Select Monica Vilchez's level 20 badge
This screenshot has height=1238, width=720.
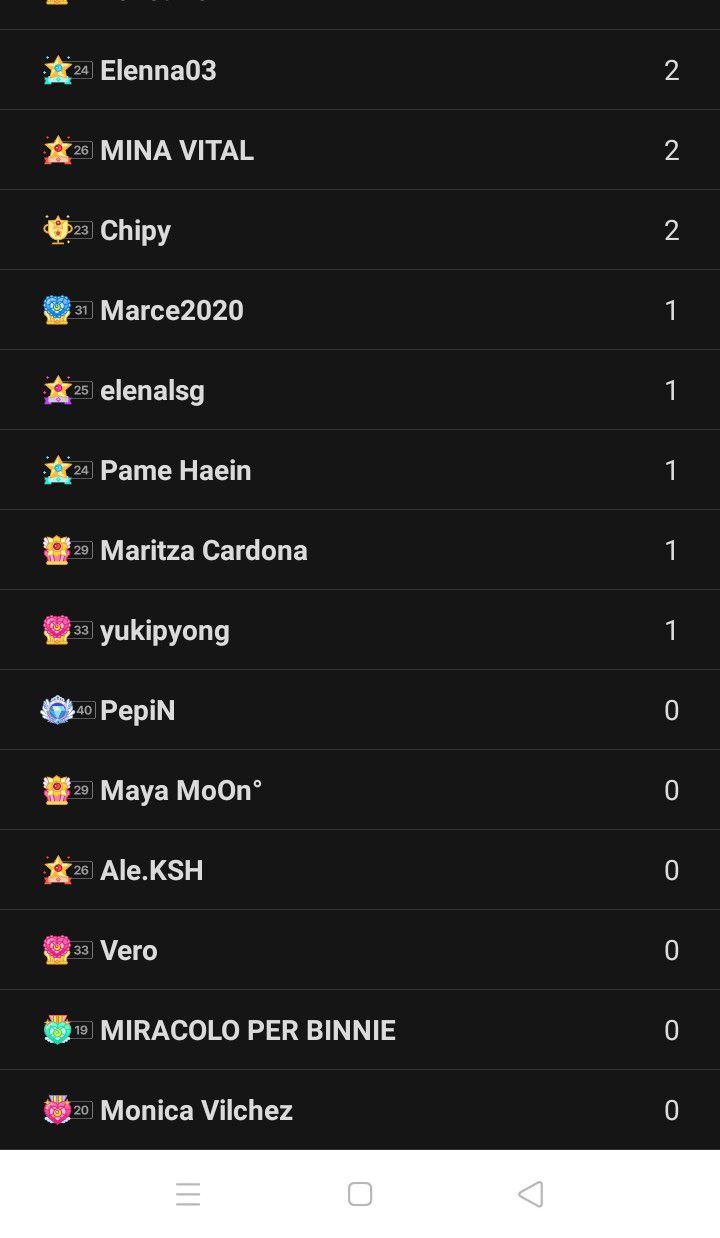66,1110
